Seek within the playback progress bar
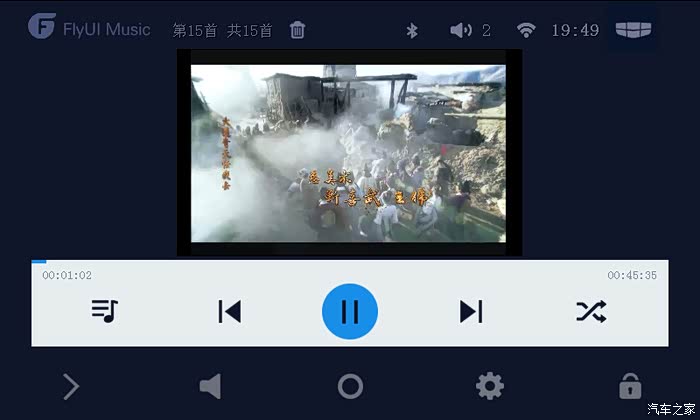 350,262
